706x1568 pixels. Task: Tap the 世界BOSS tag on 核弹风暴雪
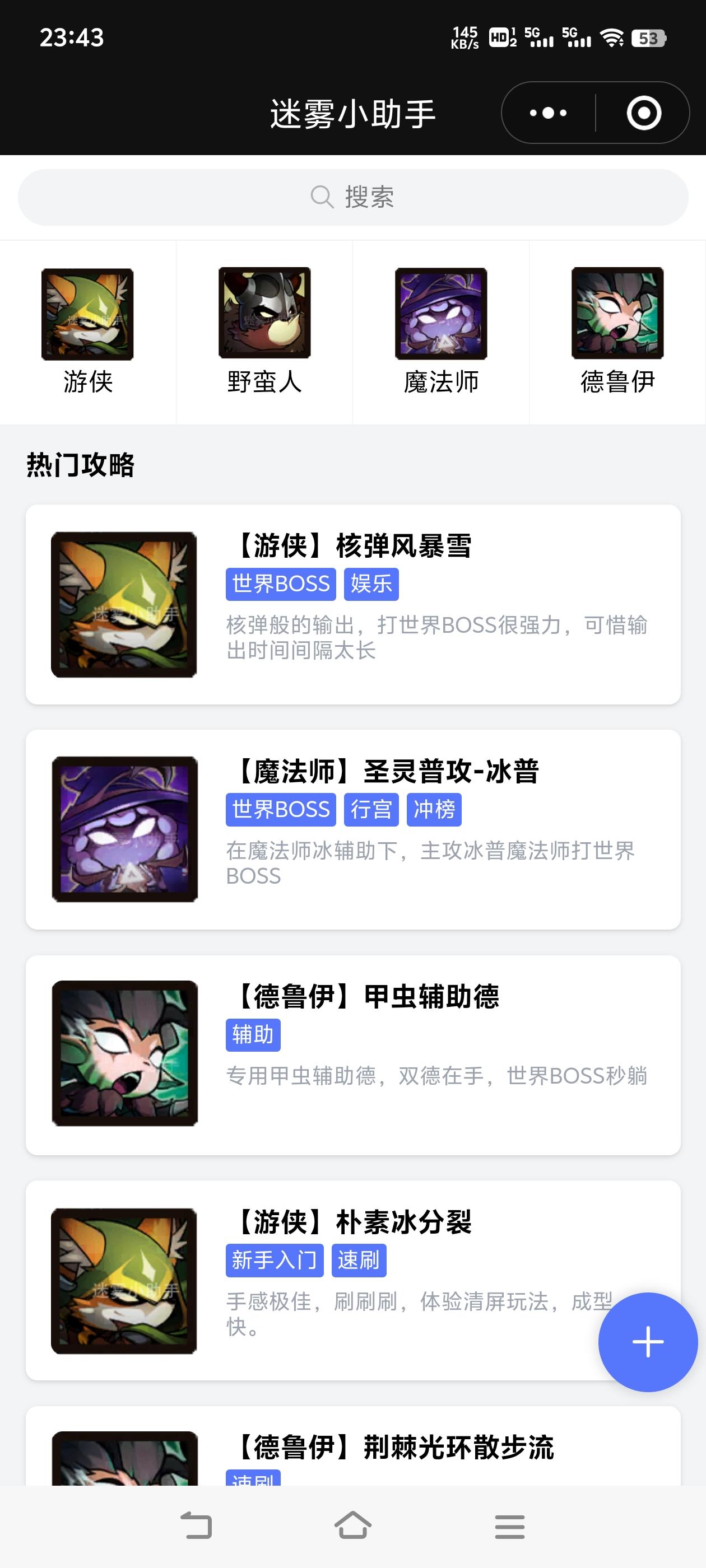281,583
